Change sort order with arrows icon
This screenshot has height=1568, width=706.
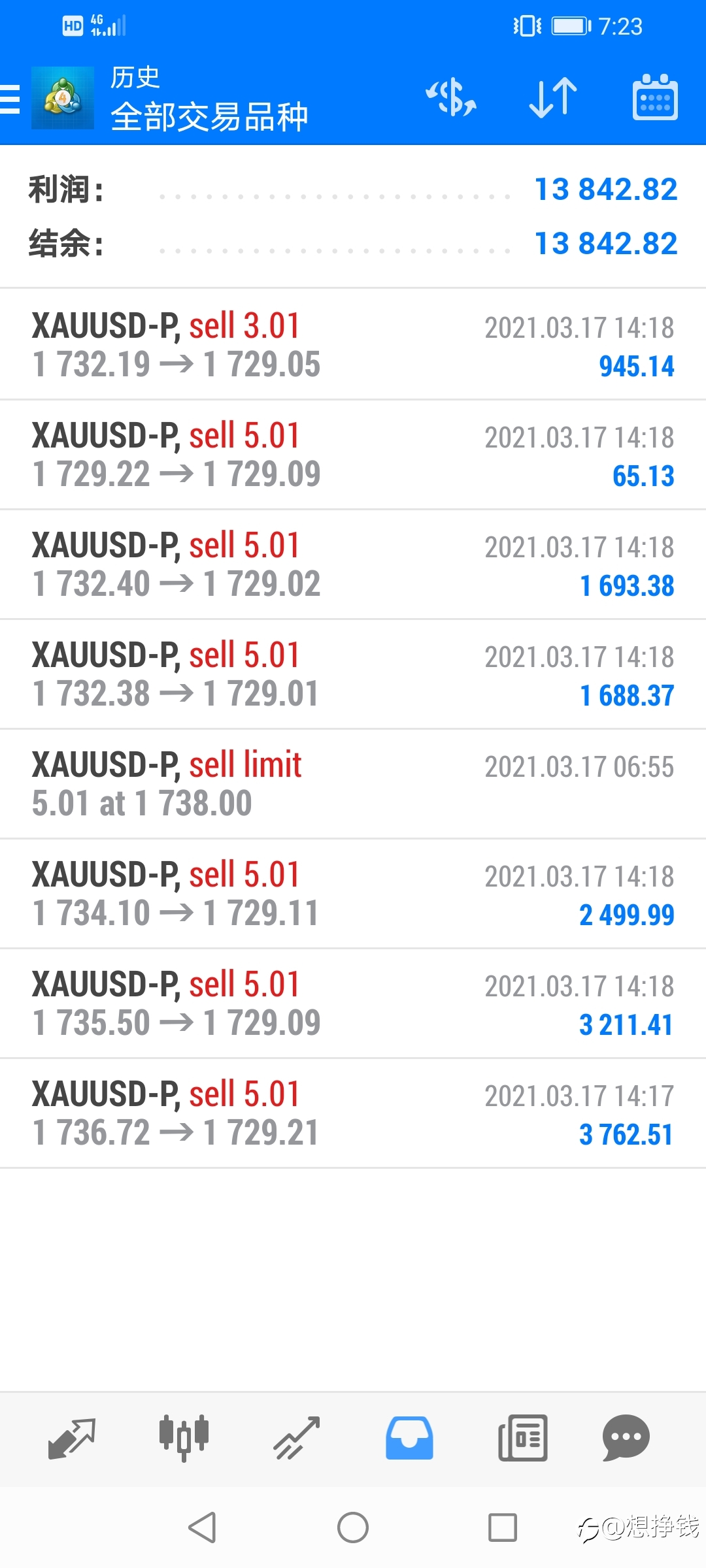pos(553,98)
